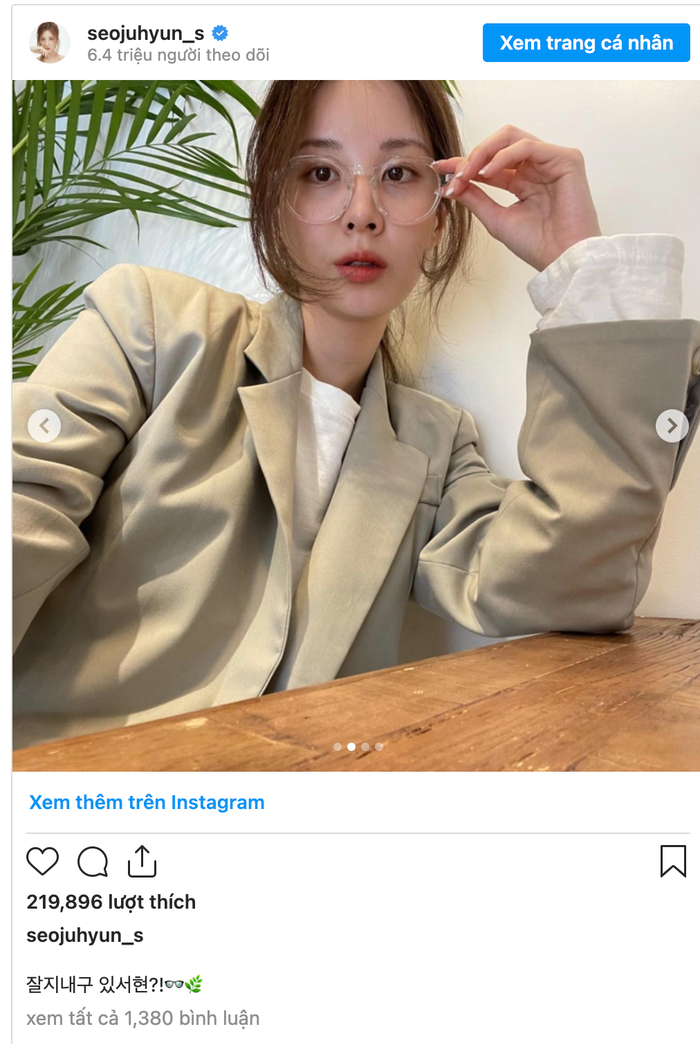This screenshot has height=1044, width=700.
Task: Bookmark this post
Action: (x=673, y=861)
